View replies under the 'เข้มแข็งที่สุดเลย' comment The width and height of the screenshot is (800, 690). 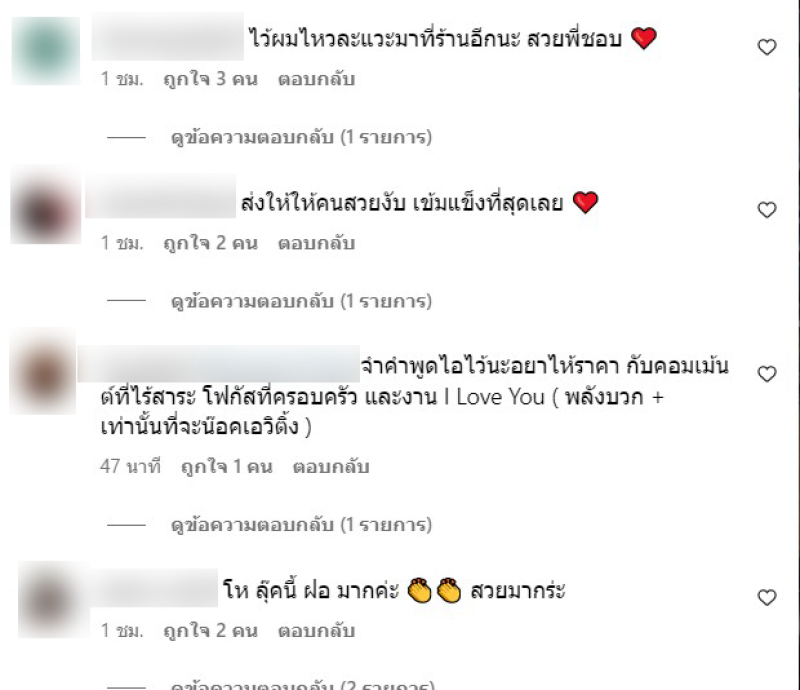[x=301, y=300]
